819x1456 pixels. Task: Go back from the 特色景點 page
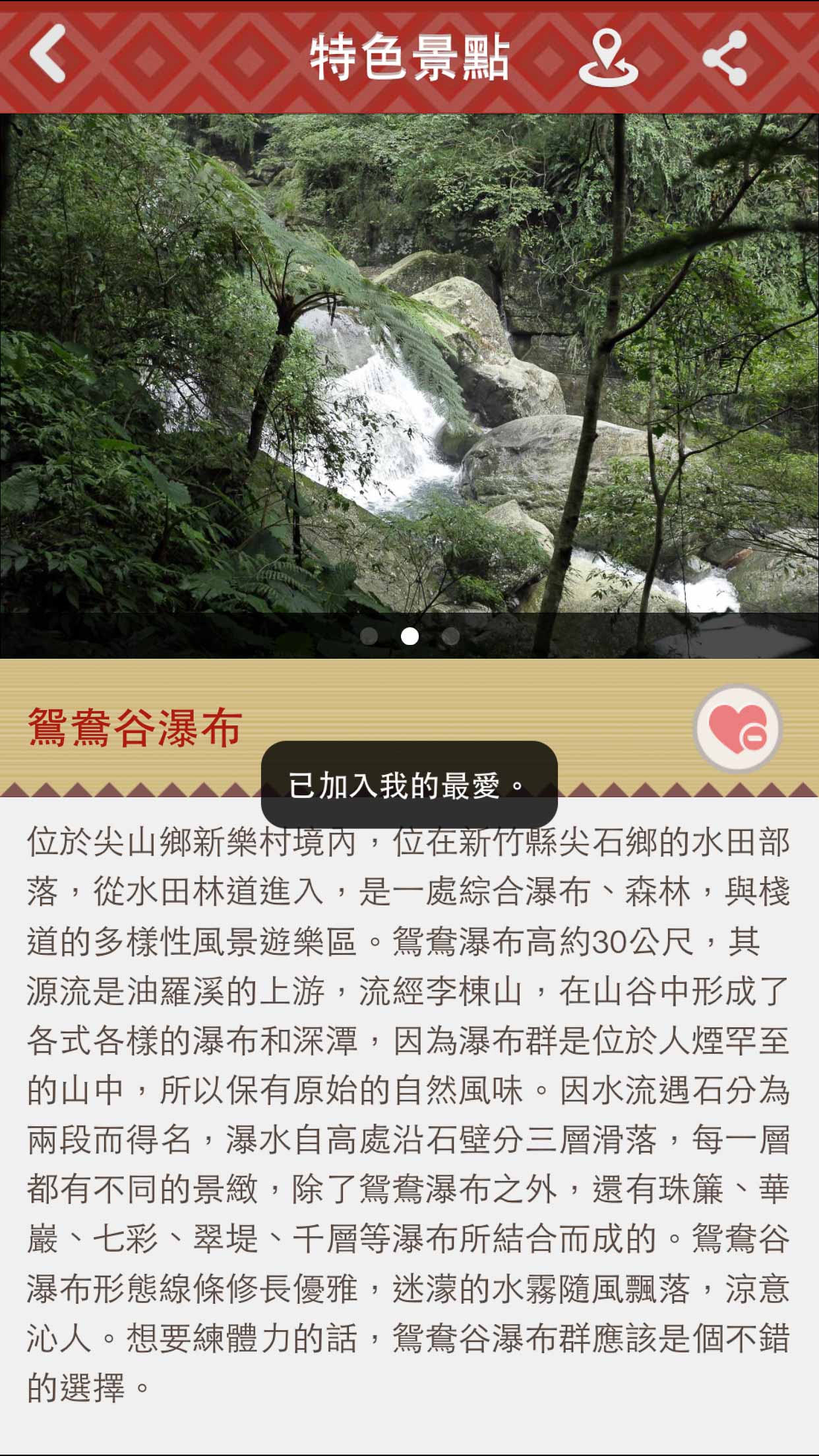48,54
